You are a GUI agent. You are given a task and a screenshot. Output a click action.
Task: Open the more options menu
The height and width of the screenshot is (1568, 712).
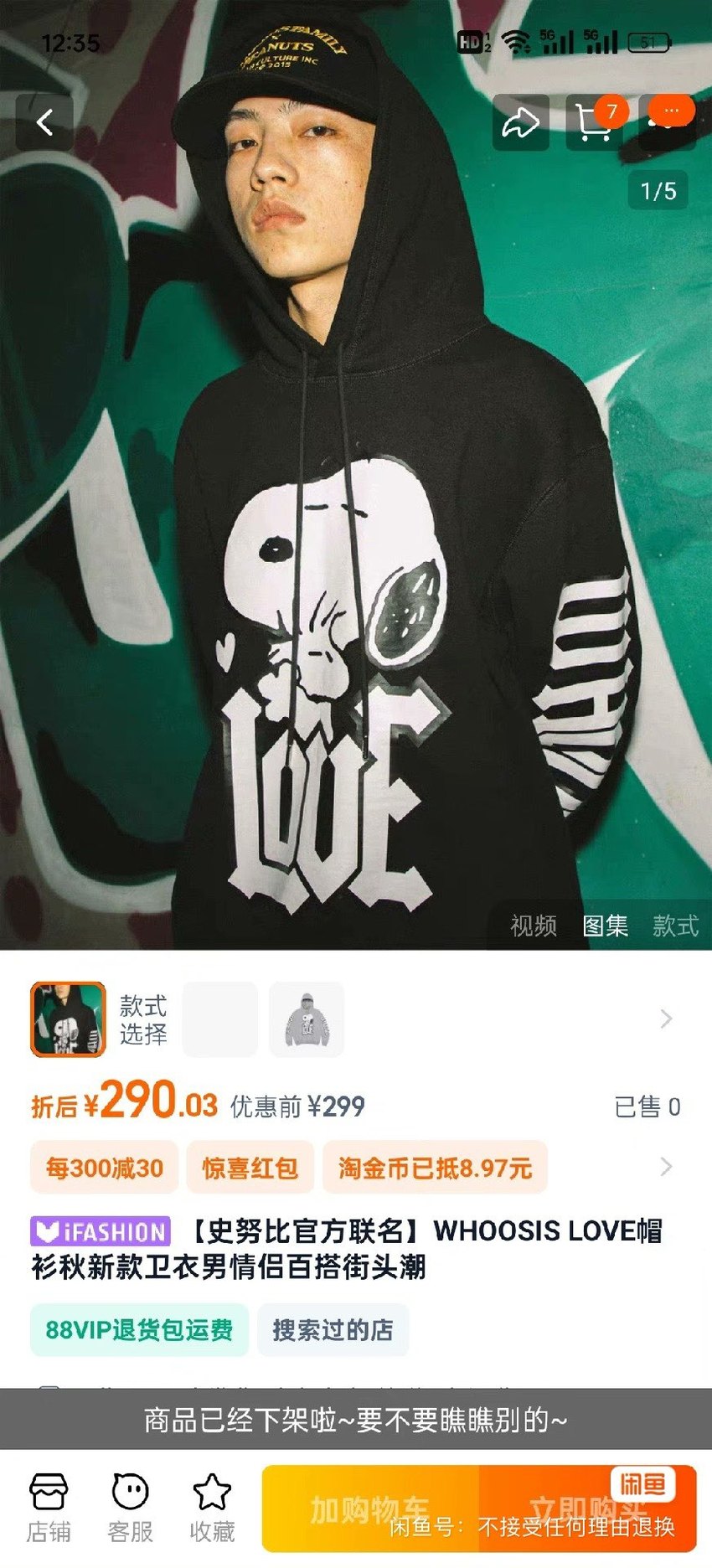[x=668, y=122]
